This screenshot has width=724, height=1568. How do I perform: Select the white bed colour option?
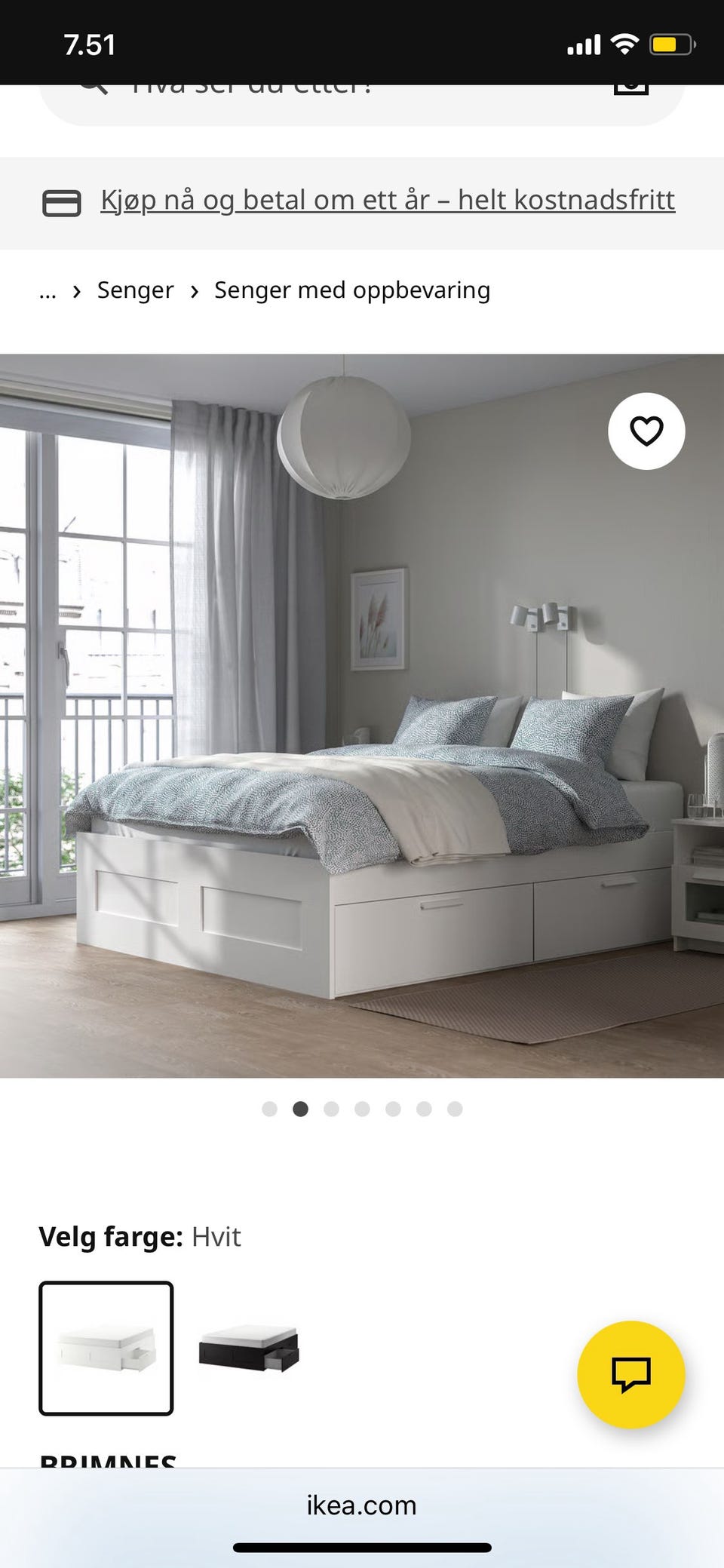[106, 1348]
